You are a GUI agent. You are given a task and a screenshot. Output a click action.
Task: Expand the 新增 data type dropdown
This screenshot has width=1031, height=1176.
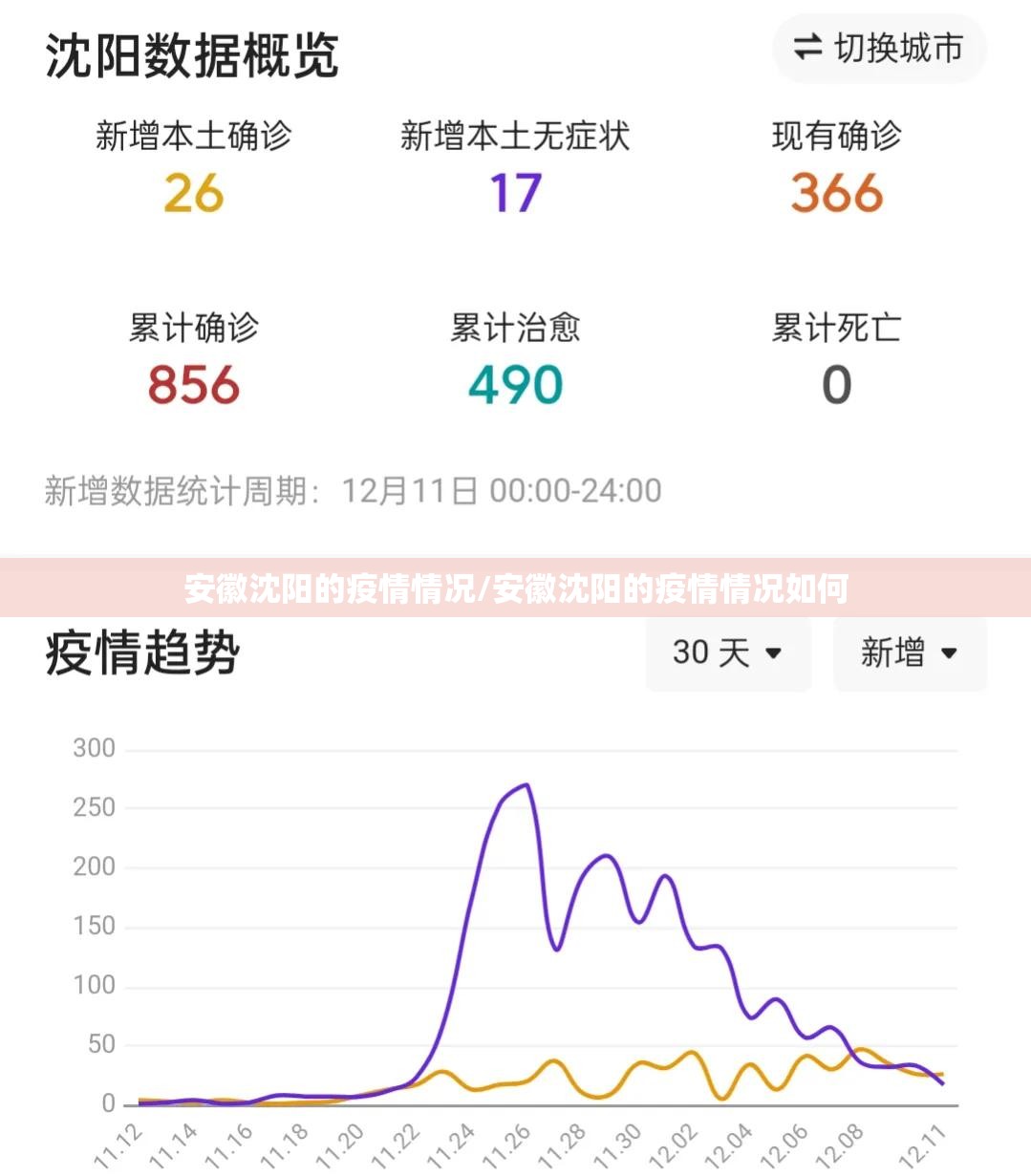click(909, 653)
